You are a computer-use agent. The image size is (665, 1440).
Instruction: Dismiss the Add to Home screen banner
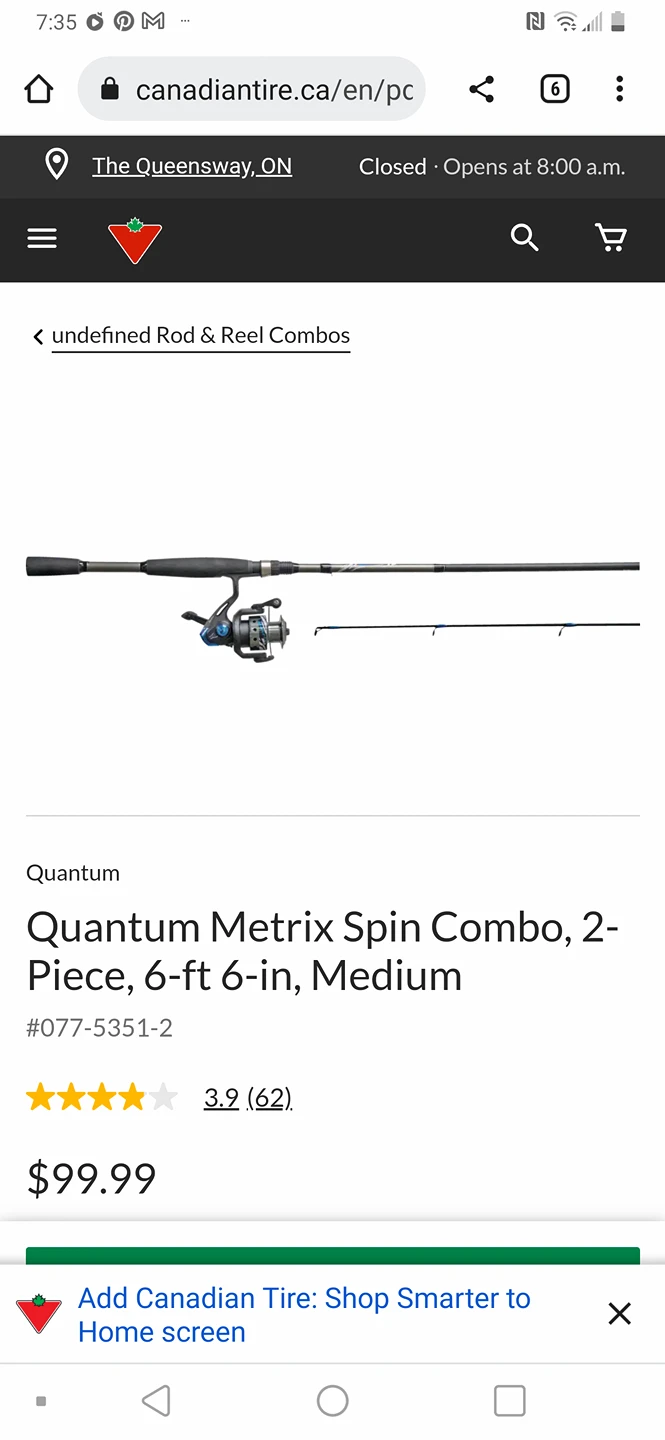(x=620, y=1314)
